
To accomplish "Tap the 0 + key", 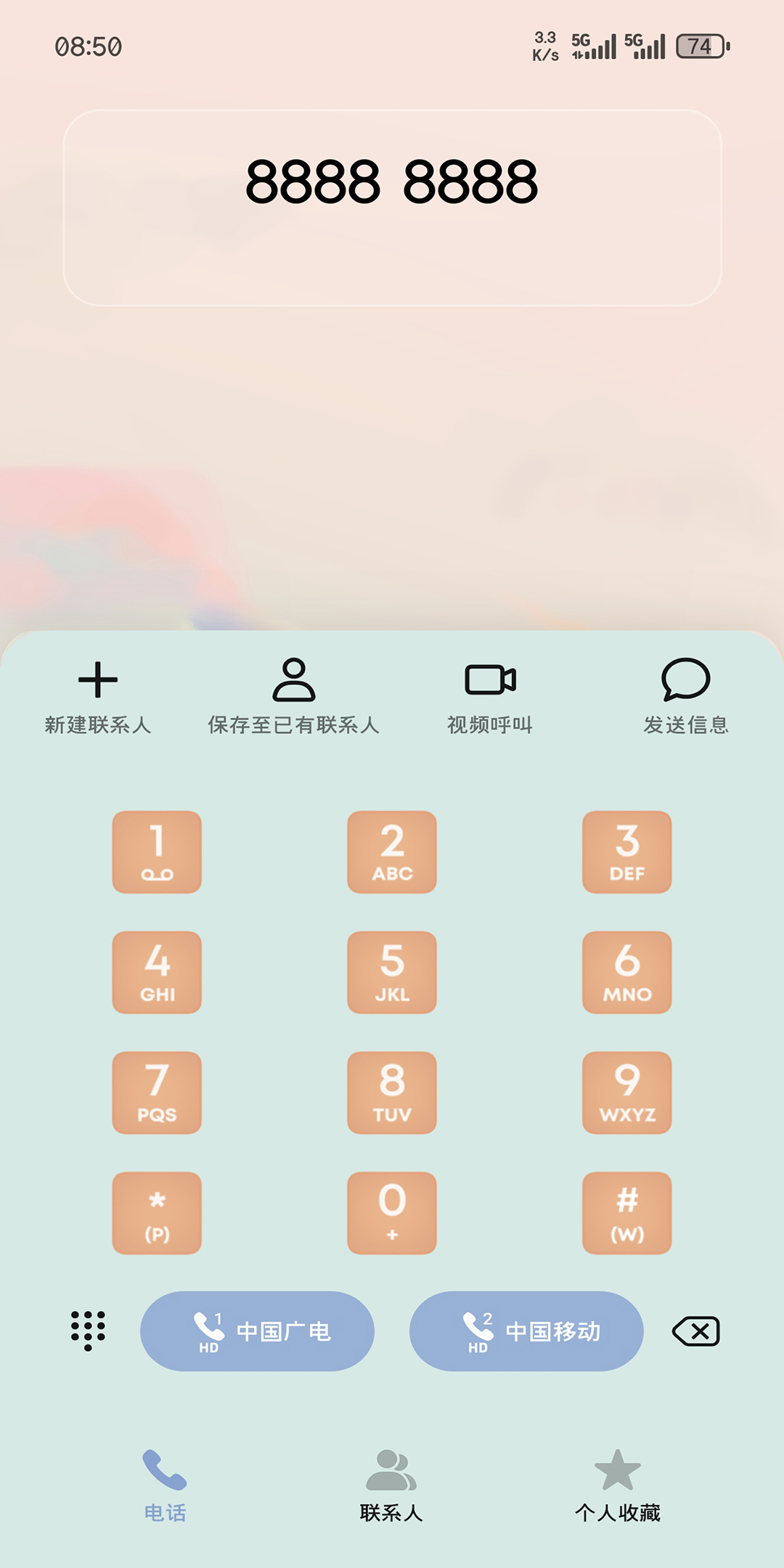I will (x=392, y=1213).
